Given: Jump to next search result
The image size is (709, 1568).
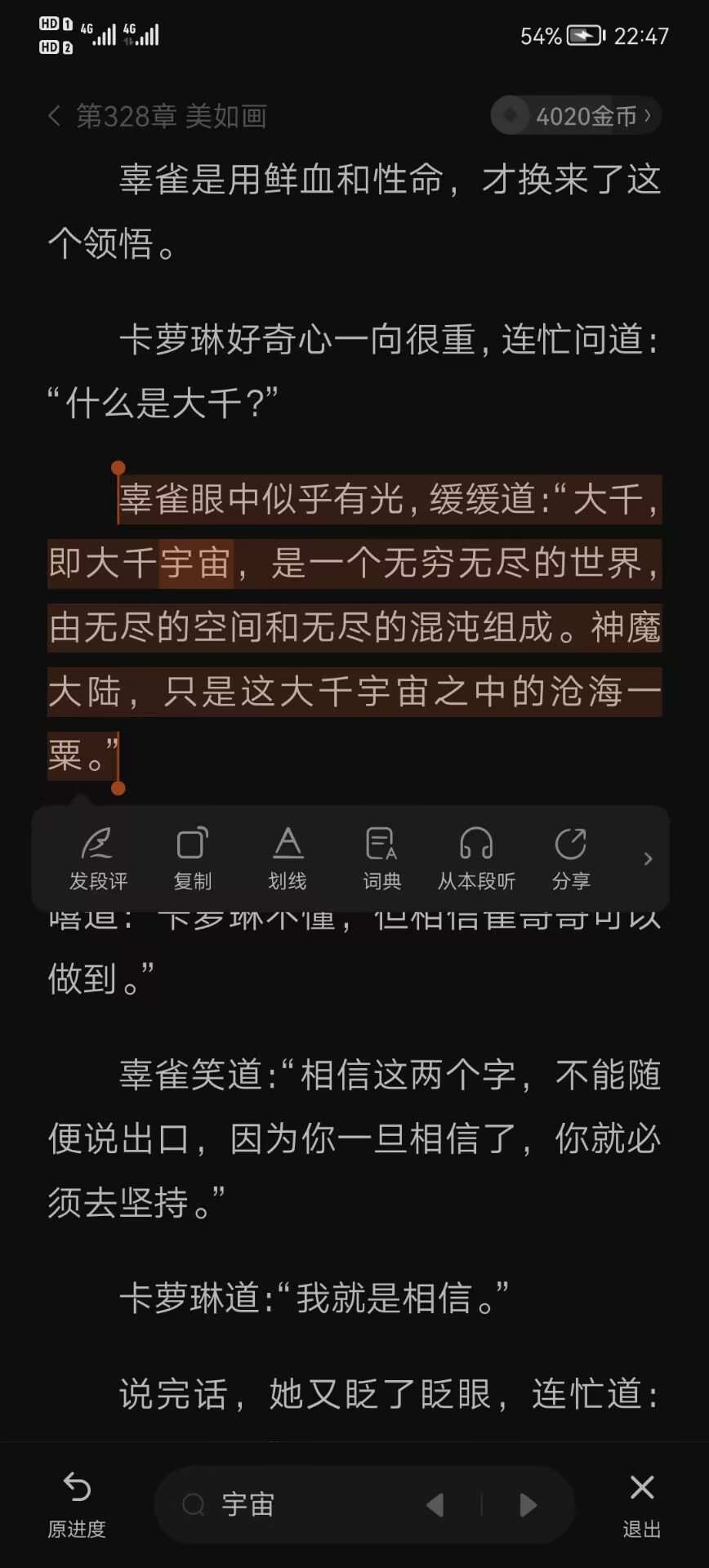Looking at the screenshot, I should 528,1504.
